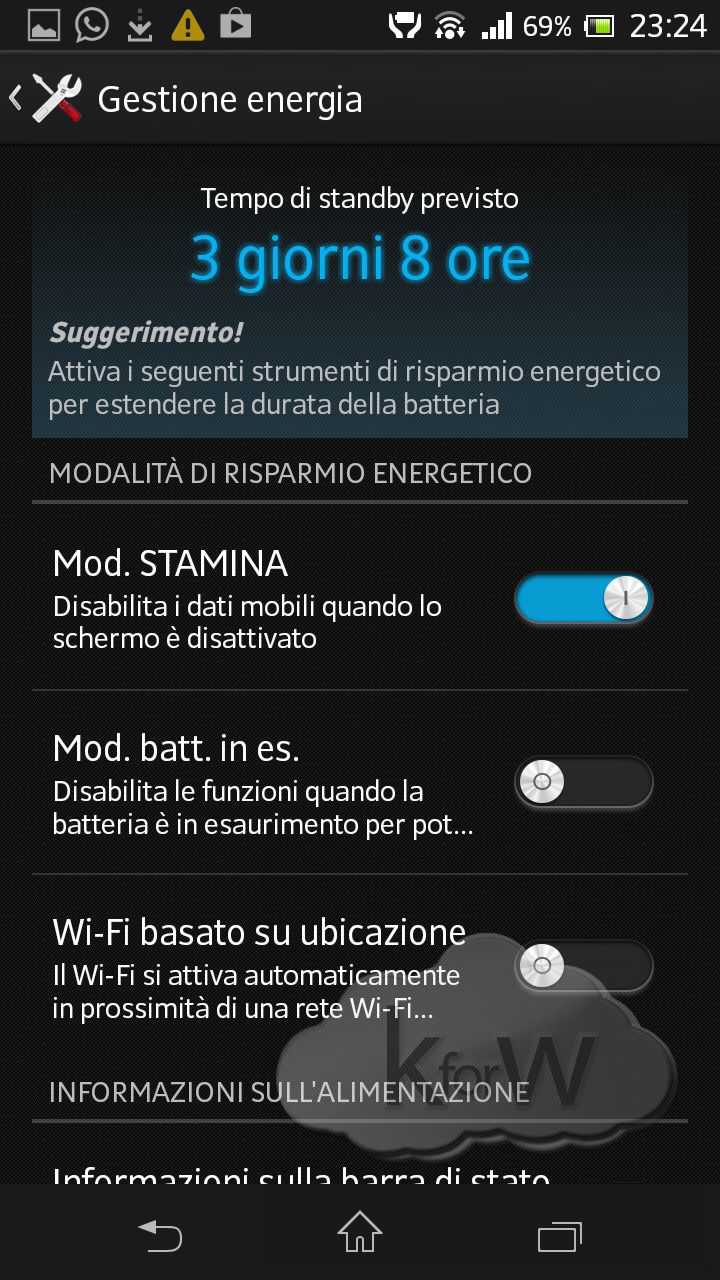Toggle Wi-Fi basato su ubicazione on
The image size is (720, 1280).
(584, 966)
